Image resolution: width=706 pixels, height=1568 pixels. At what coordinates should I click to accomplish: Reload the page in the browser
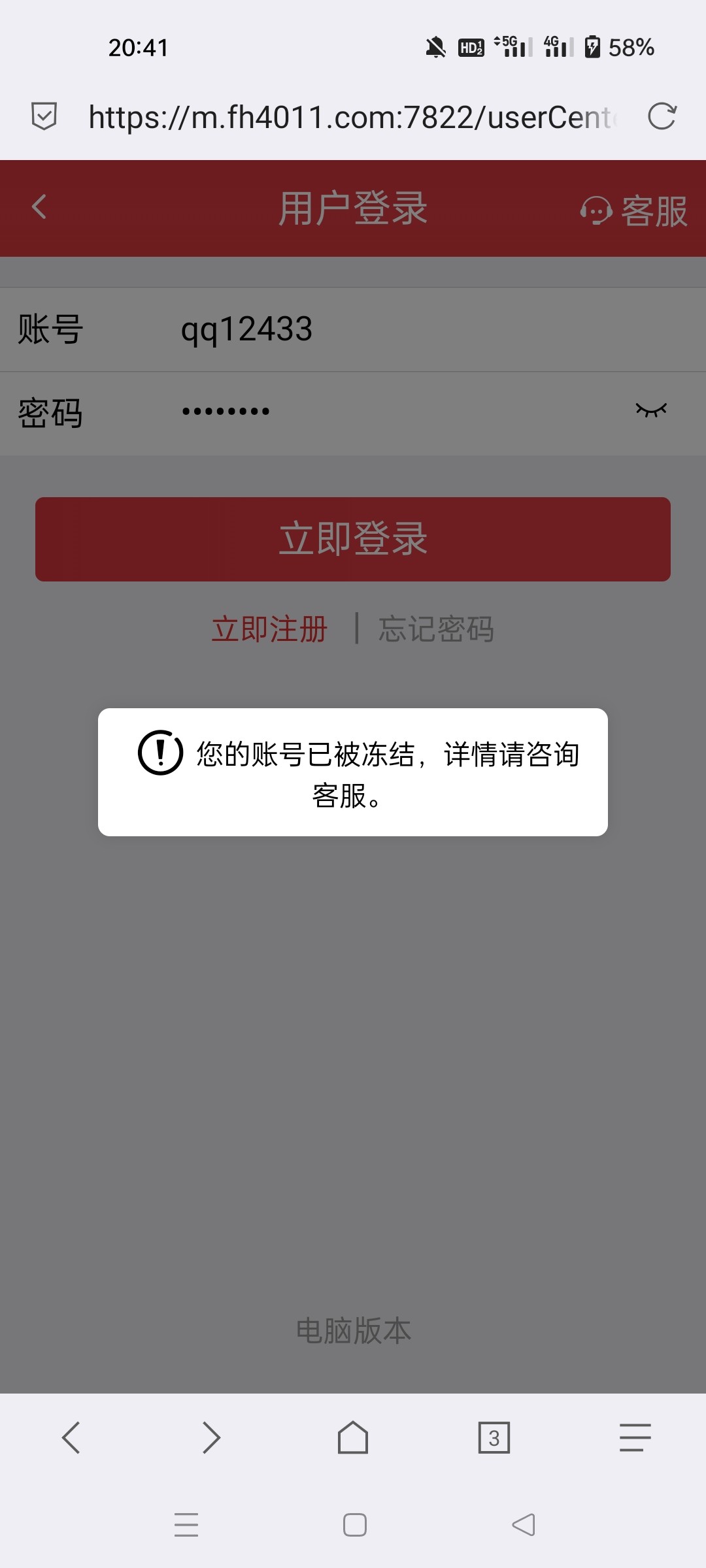tap(662, 117)
